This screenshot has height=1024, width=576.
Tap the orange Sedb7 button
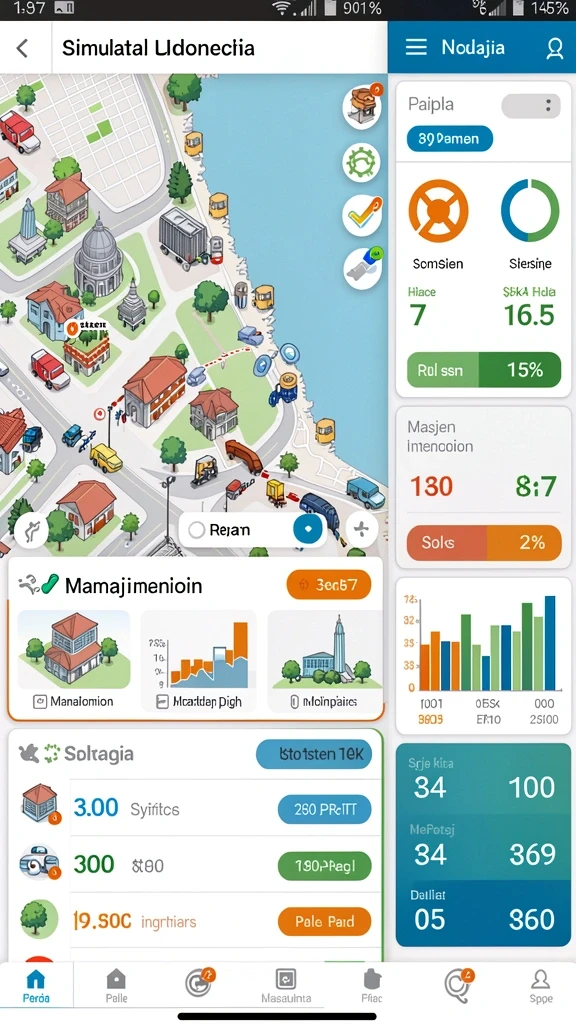click(x=328, y=584)
